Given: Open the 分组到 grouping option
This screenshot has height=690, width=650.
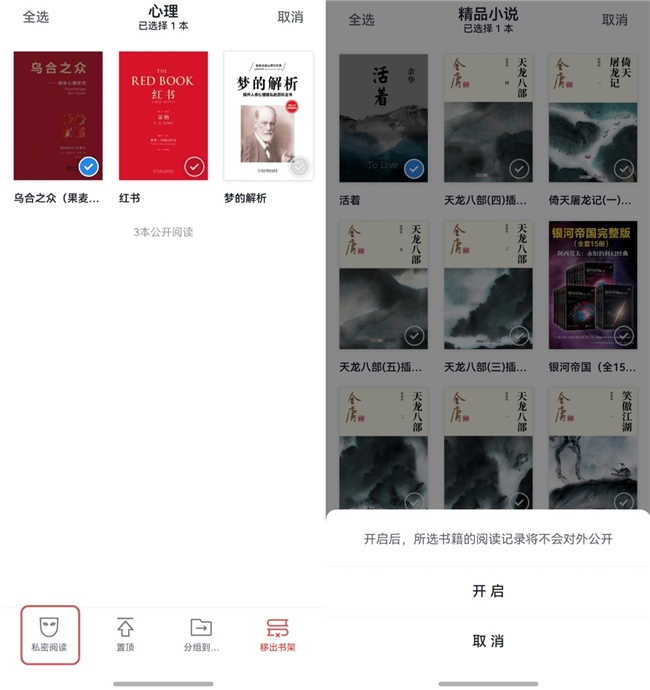Looking at the screenshot, I should point(201,634).
